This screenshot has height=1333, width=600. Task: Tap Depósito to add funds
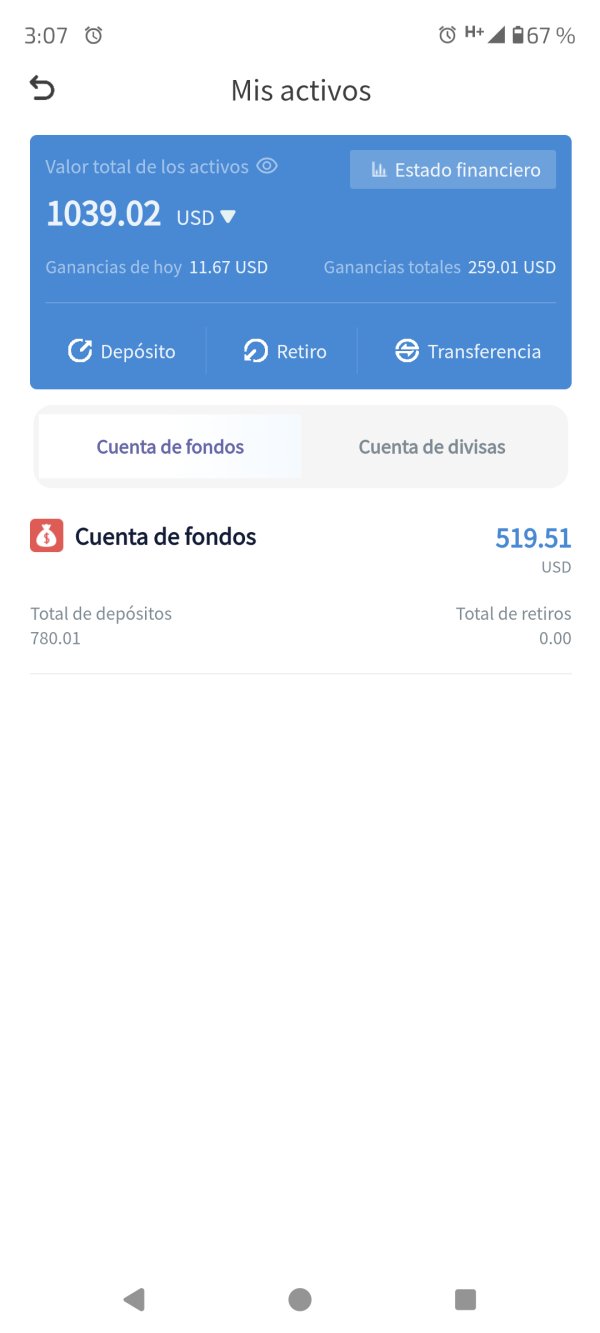point(121,351)
